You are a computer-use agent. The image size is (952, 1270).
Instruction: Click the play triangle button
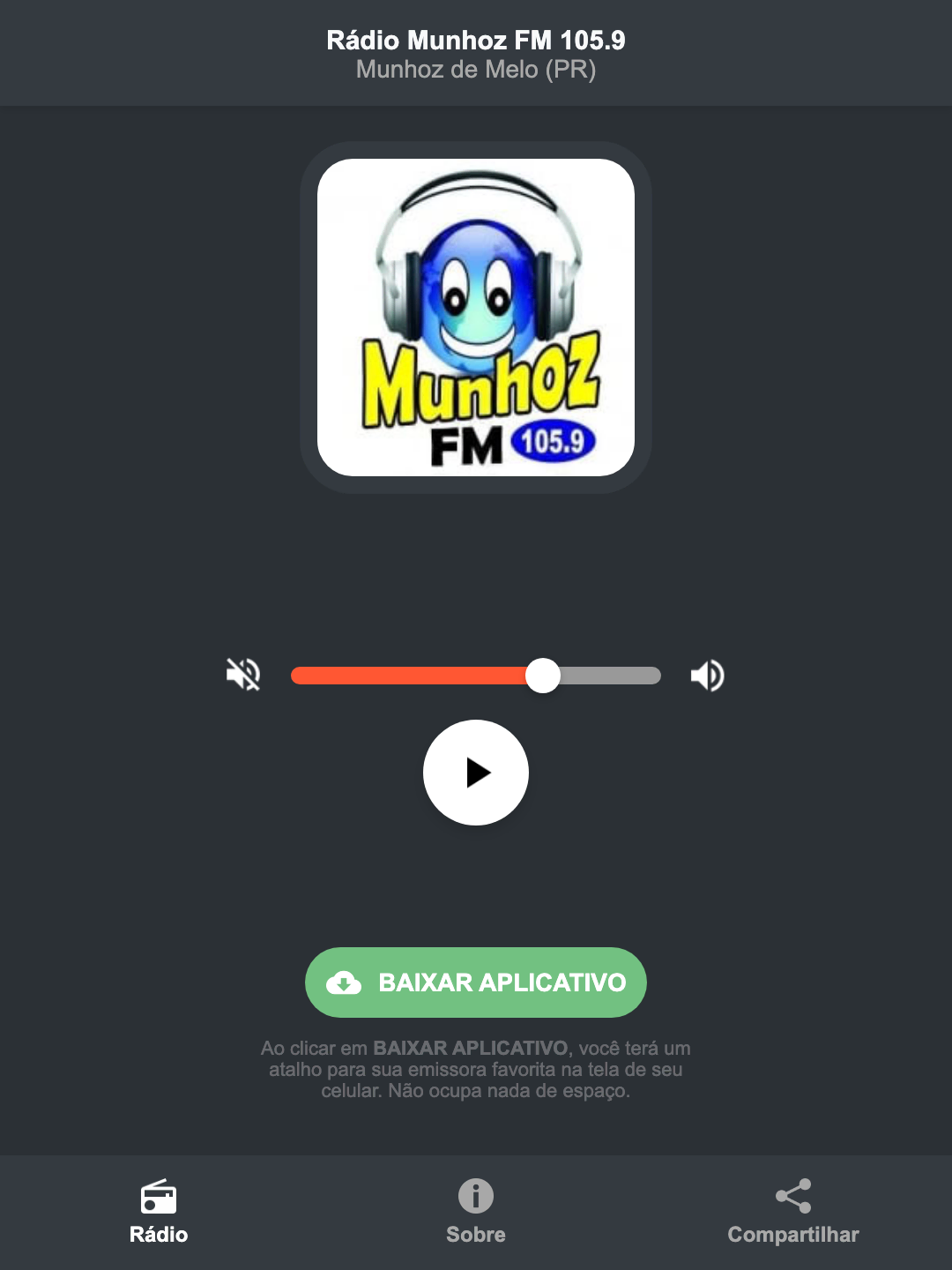point(475,773)
